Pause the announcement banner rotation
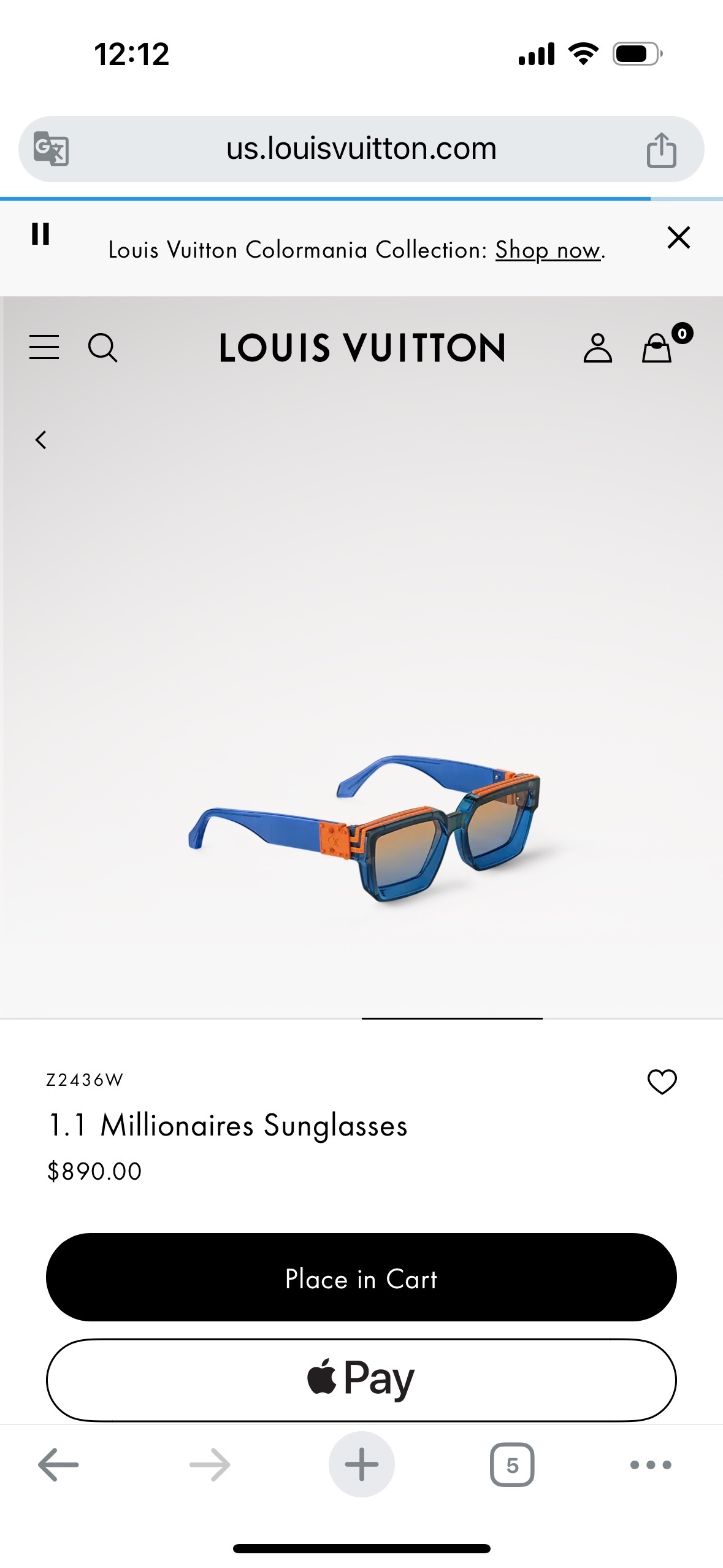Screen dimensions: 723x1568 (40, 234)
